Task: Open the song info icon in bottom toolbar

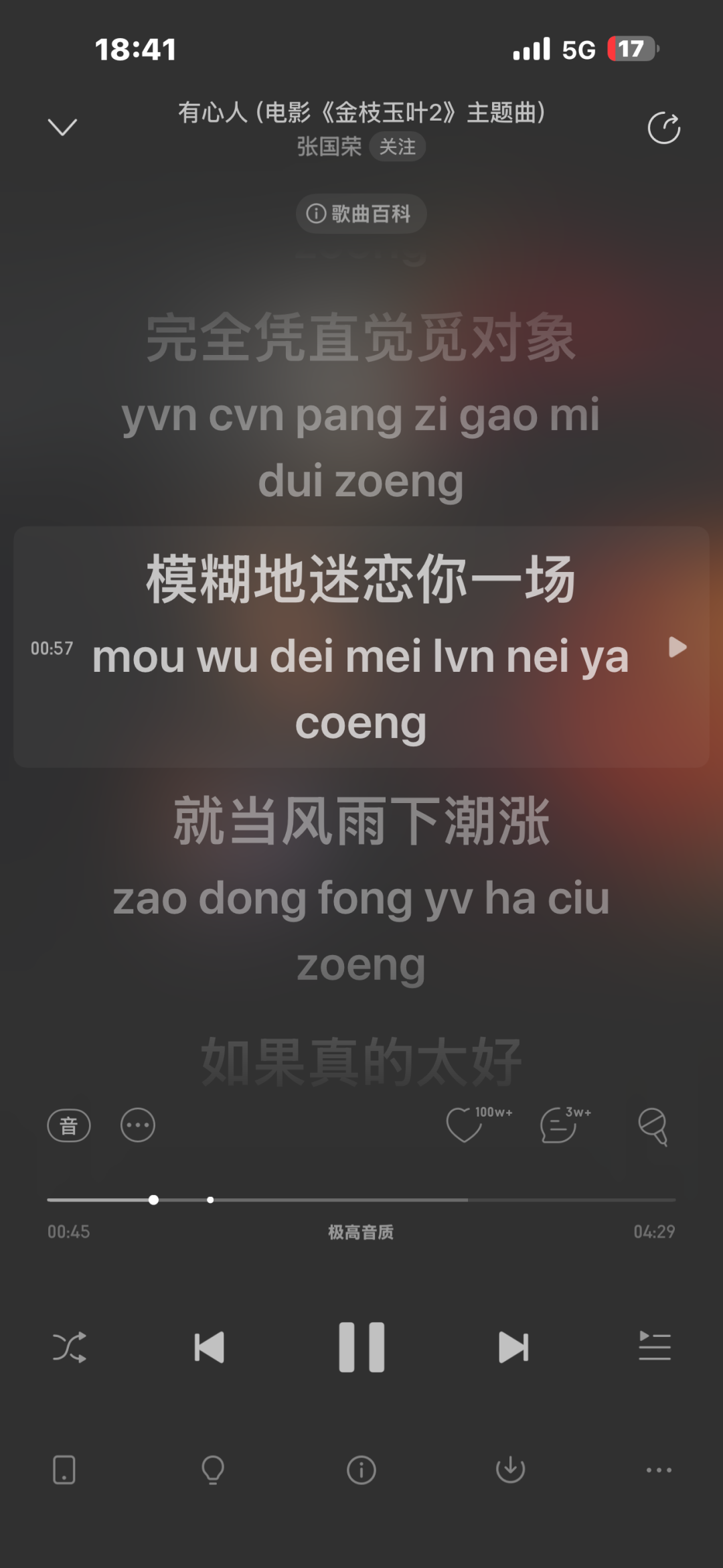Action: coord(361,1470)
